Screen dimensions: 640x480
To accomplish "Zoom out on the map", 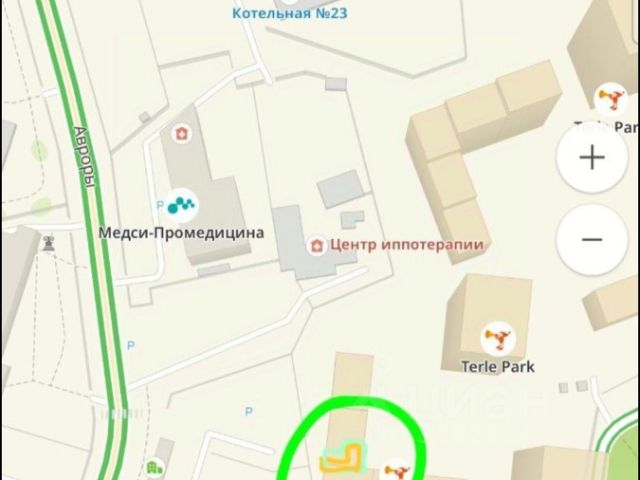I will (592, 239).
